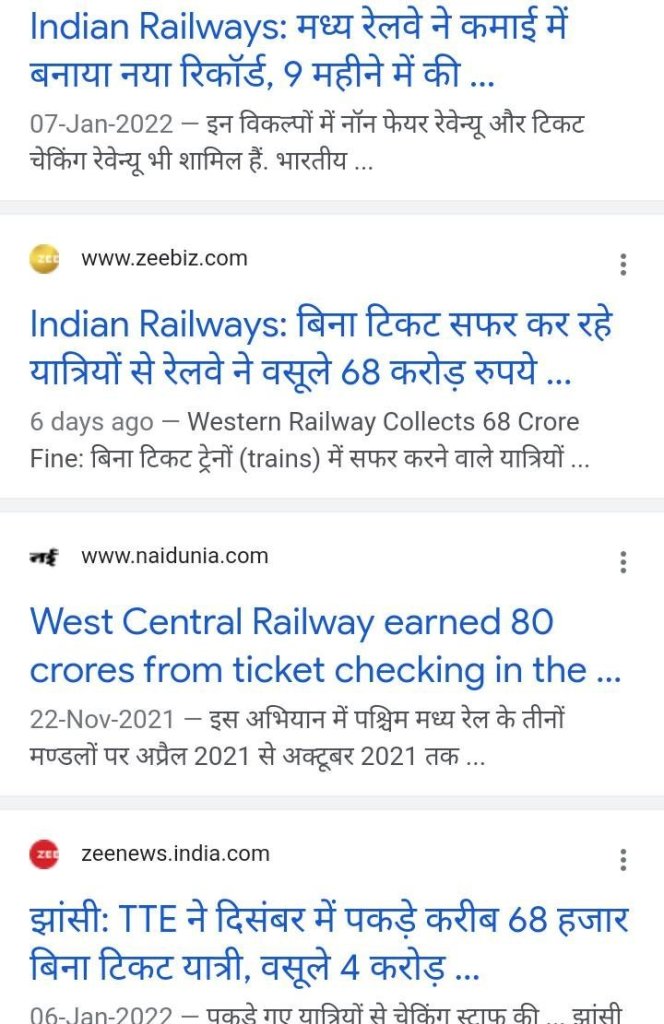The width and height of the screenshot is (664, 1024).
Task: Visit the zeenews.india.com source link
Action: 175,854
